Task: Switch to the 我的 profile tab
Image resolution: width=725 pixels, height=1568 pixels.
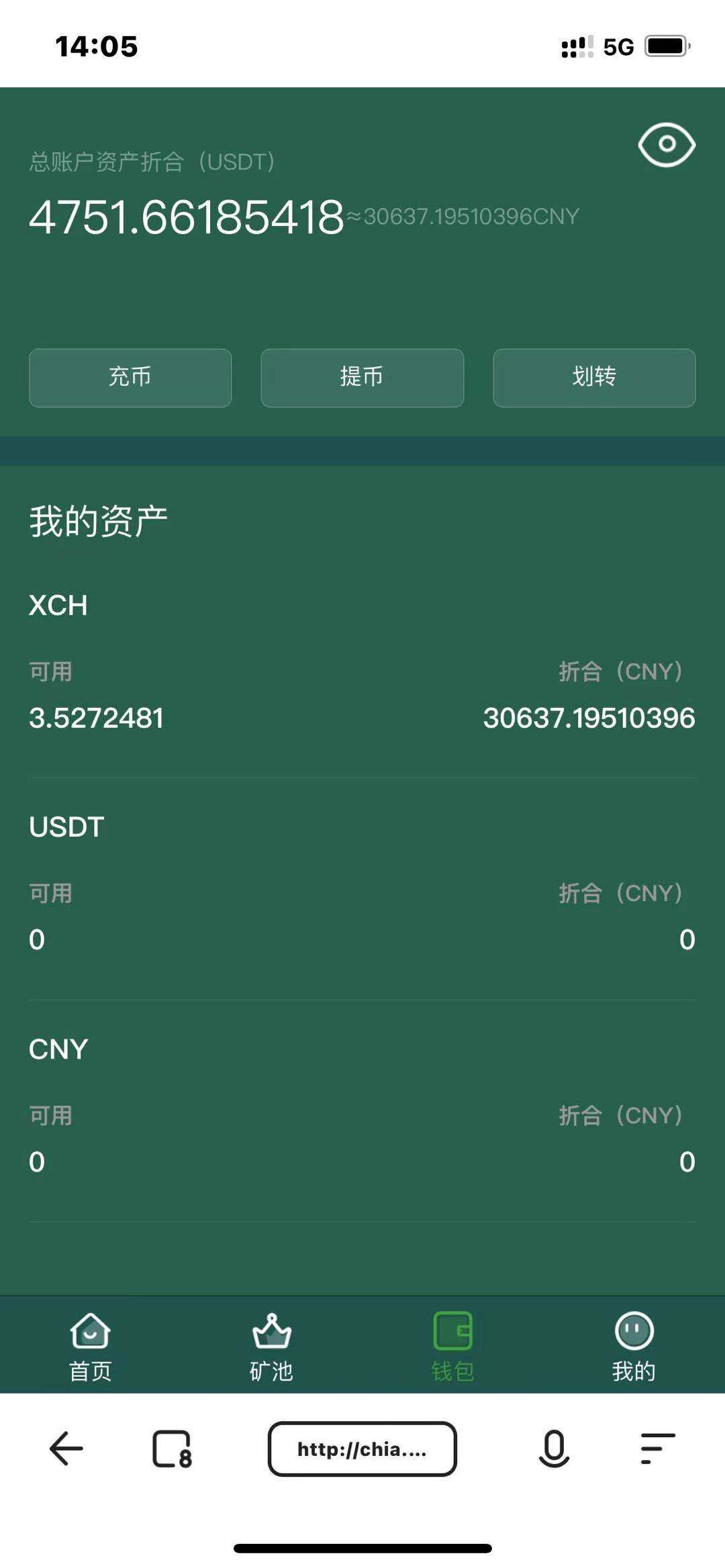Action: 634,1347
